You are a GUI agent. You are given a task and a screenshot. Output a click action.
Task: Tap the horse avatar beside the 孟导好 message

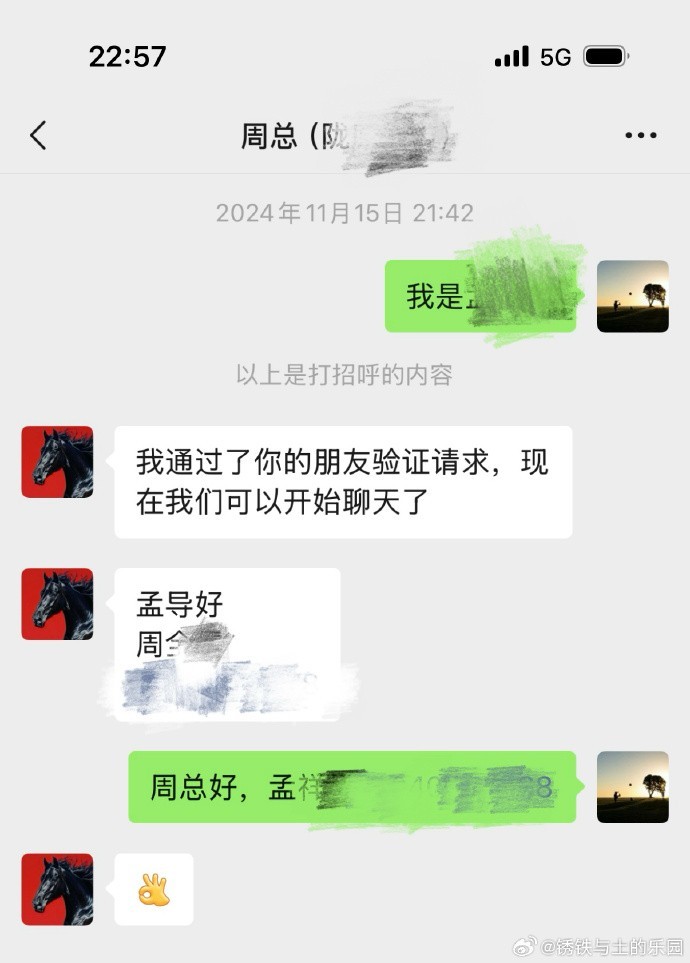coord(57,604)
